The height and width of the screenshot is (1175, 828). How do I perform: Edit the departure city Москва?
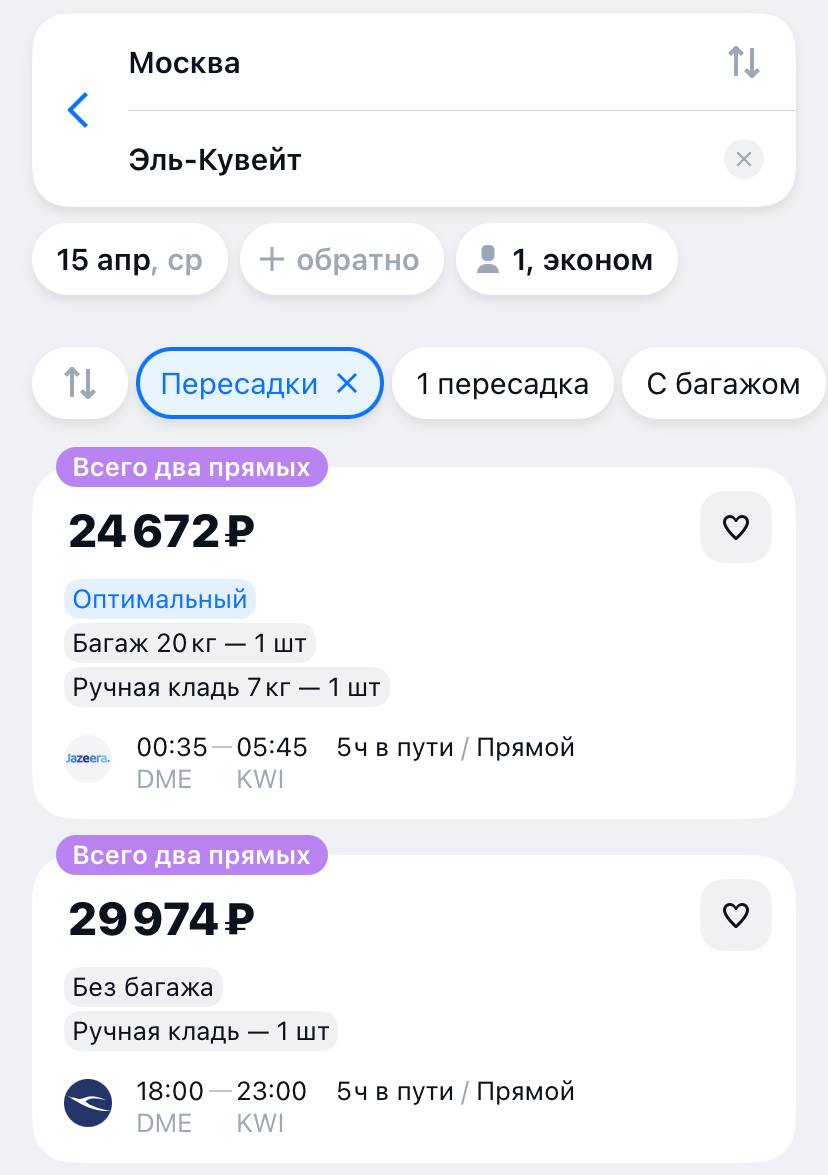point(400,63)
